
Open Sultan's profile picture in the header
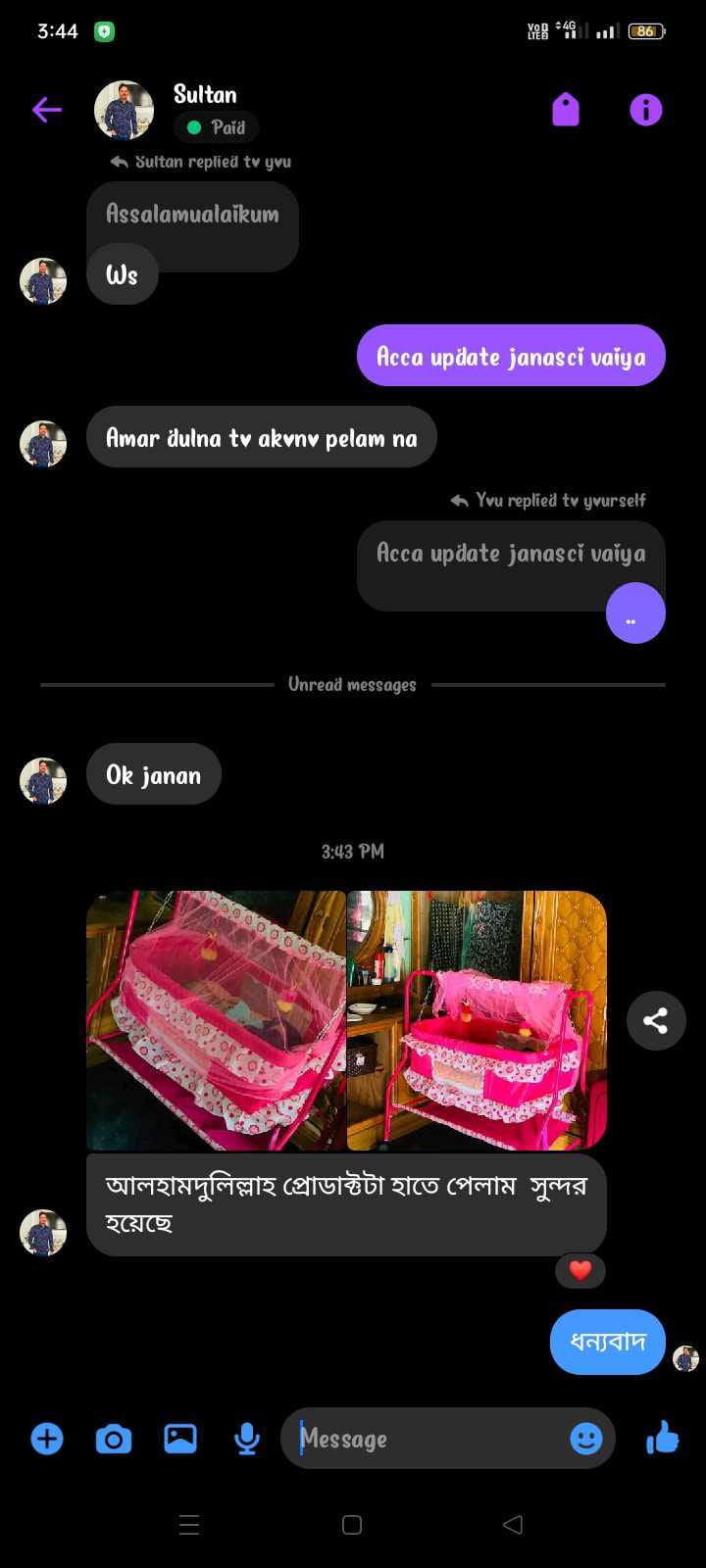click(x=124, y=110)
